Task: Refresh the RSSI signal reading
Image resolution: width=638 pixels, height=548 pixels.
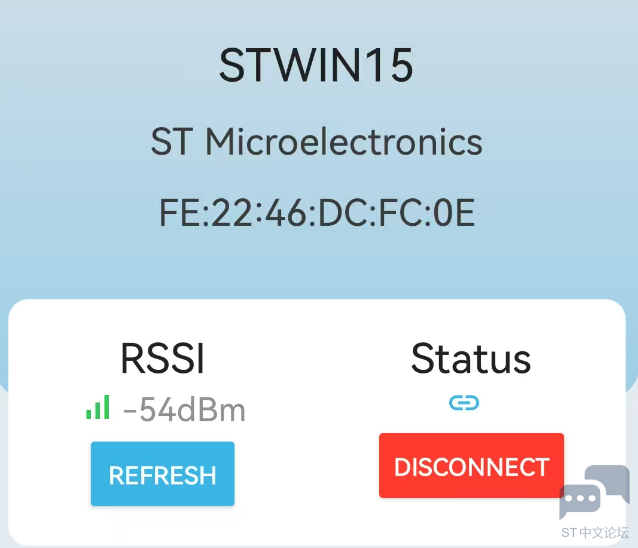Action: tap(162, 474)
